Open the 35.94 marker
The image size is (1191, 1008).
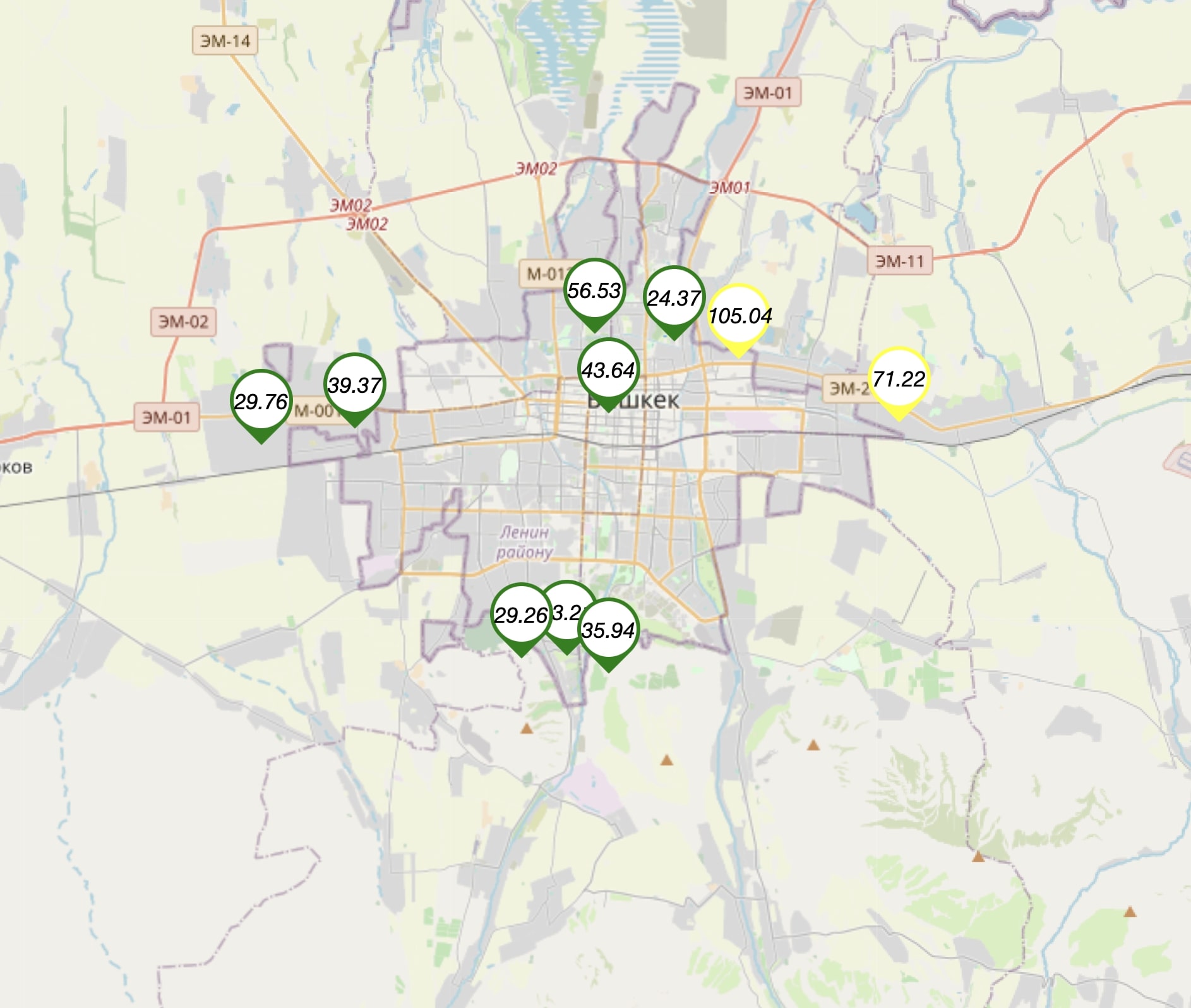point(608,630)
